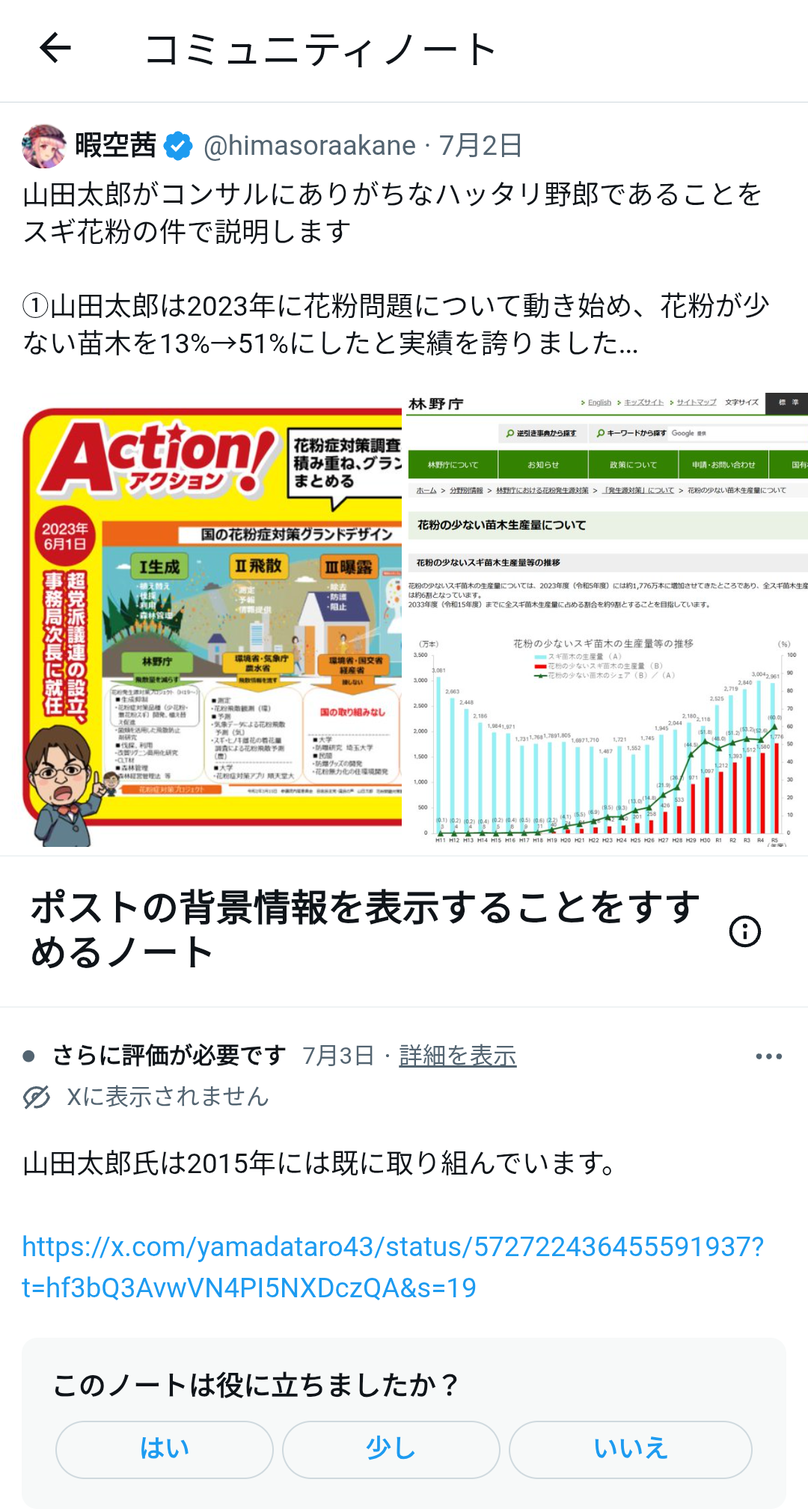
Task: Open 暇空茜's profile avatar
Action: click(44, 146)
